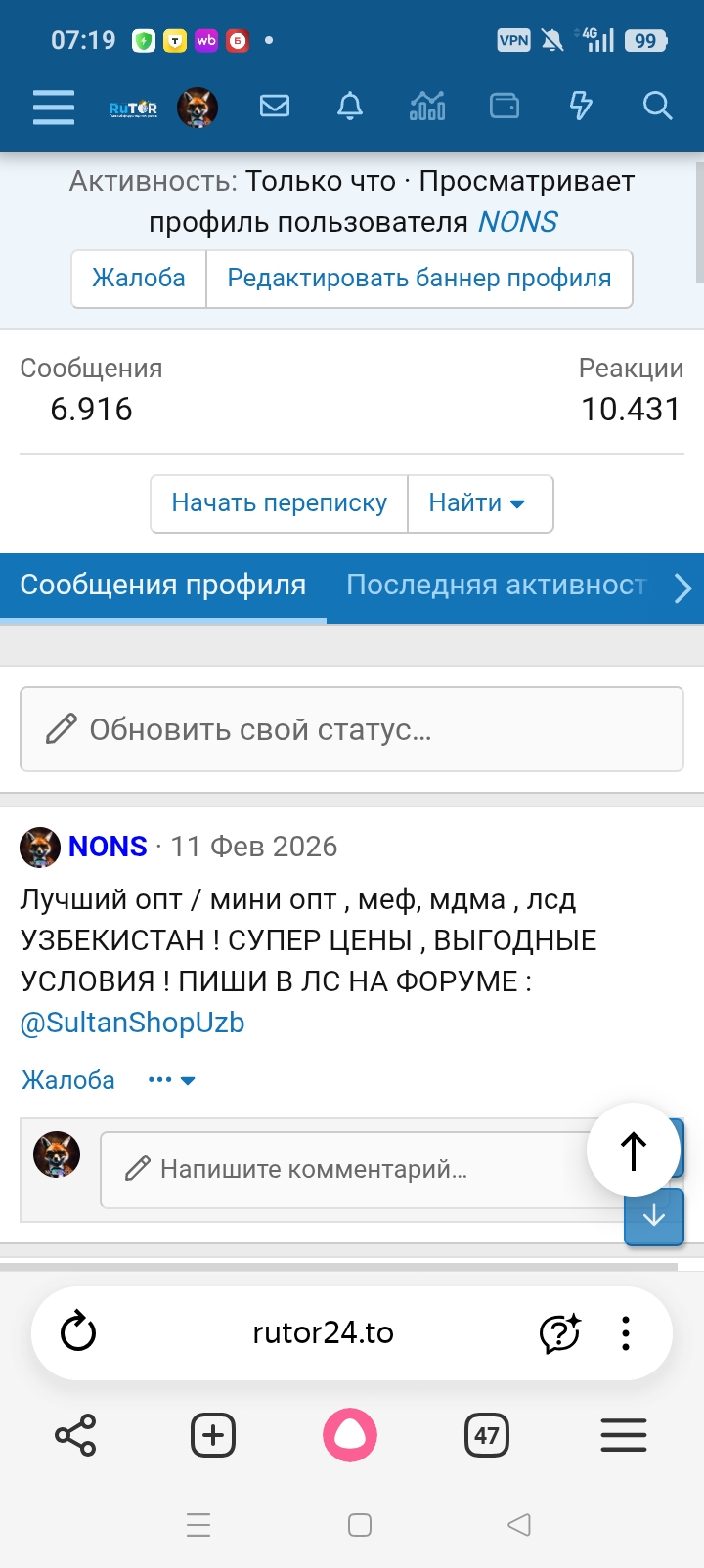
Task: Expand the three-dot options under the post
Action: tap(171, 1080)
